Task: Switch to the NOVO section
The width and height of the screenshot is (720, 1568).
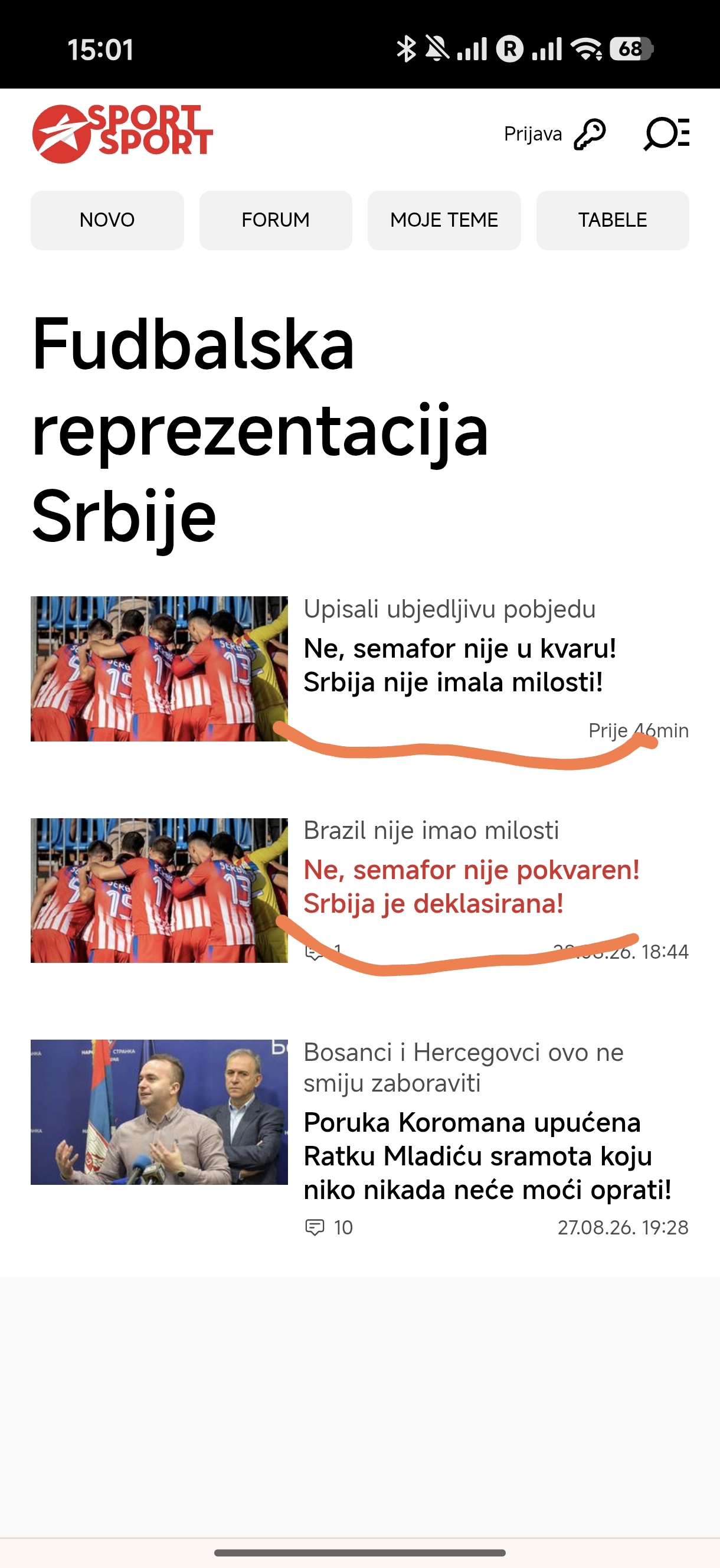Action: click(107, 220)
